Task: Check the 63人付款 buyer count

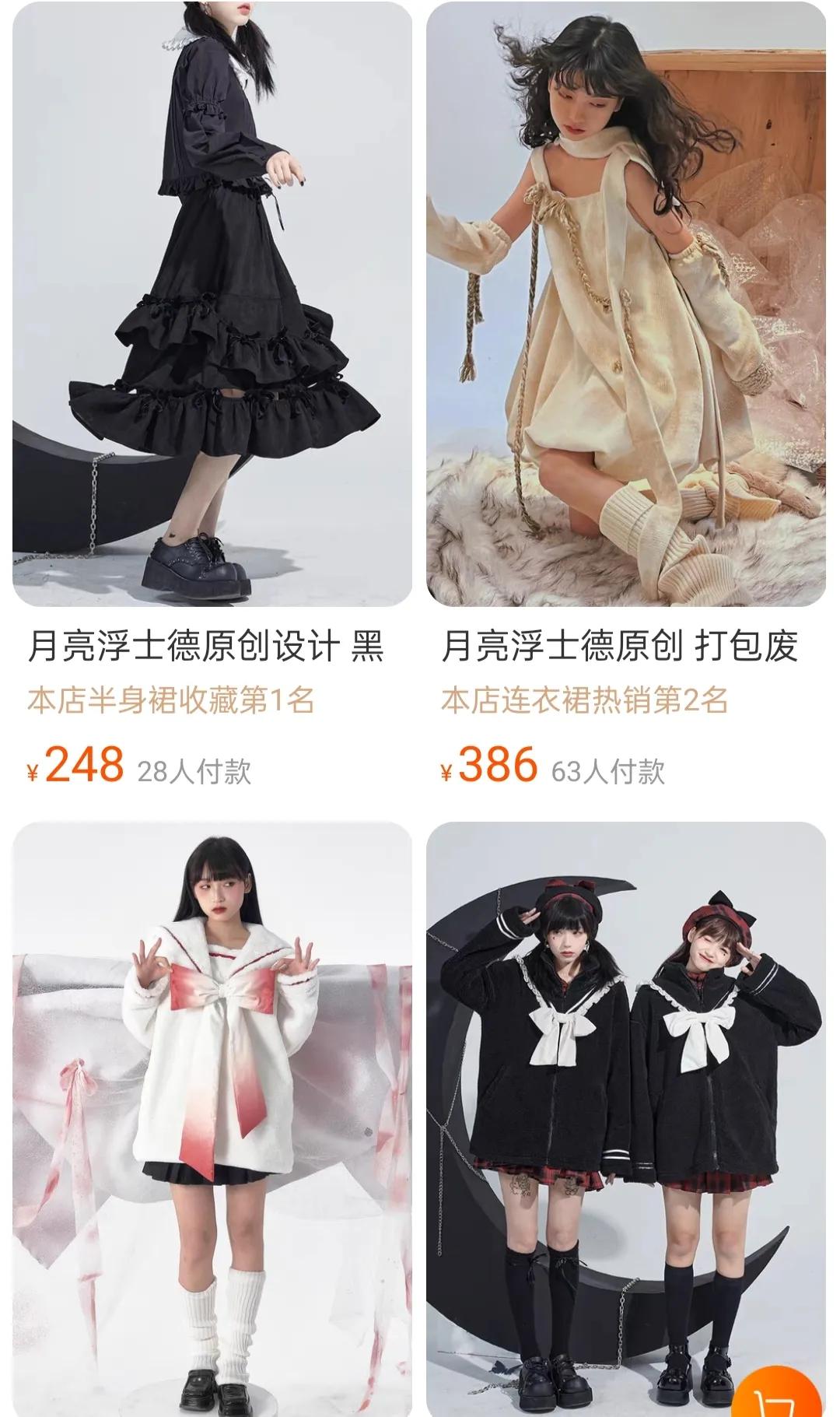Action: (x=607, y=770)
